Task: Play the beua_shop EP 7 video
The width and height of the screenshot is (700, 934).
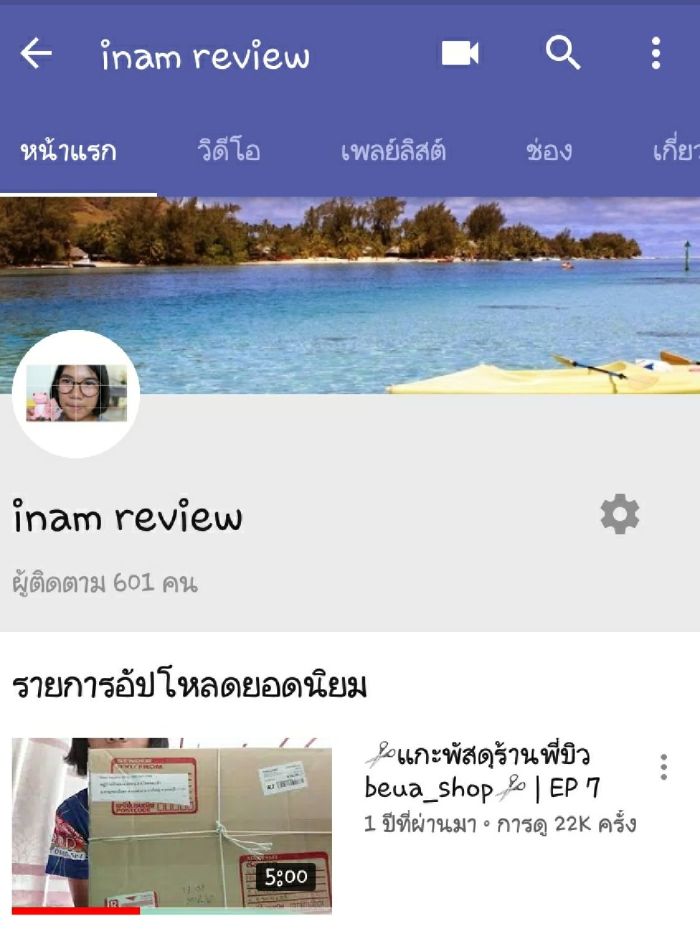Action: tap(172, 825)
